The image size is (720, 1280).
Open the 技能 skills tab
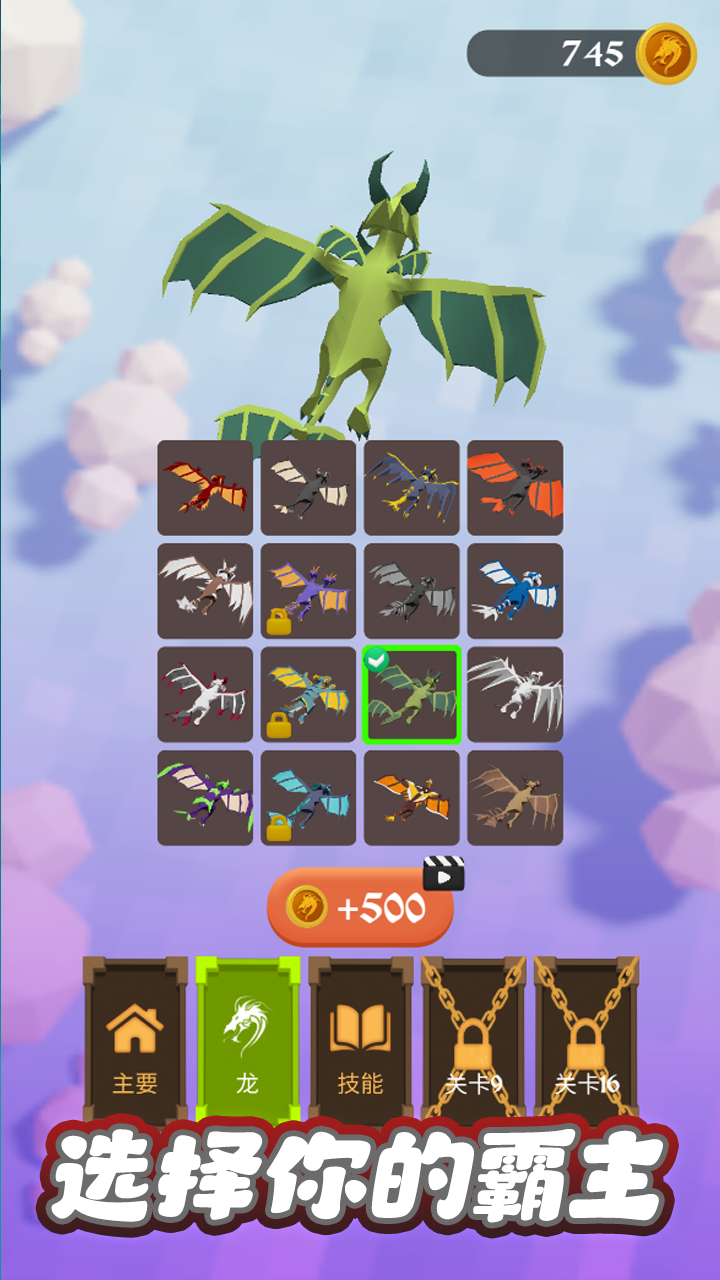[x=360, y=1040]
